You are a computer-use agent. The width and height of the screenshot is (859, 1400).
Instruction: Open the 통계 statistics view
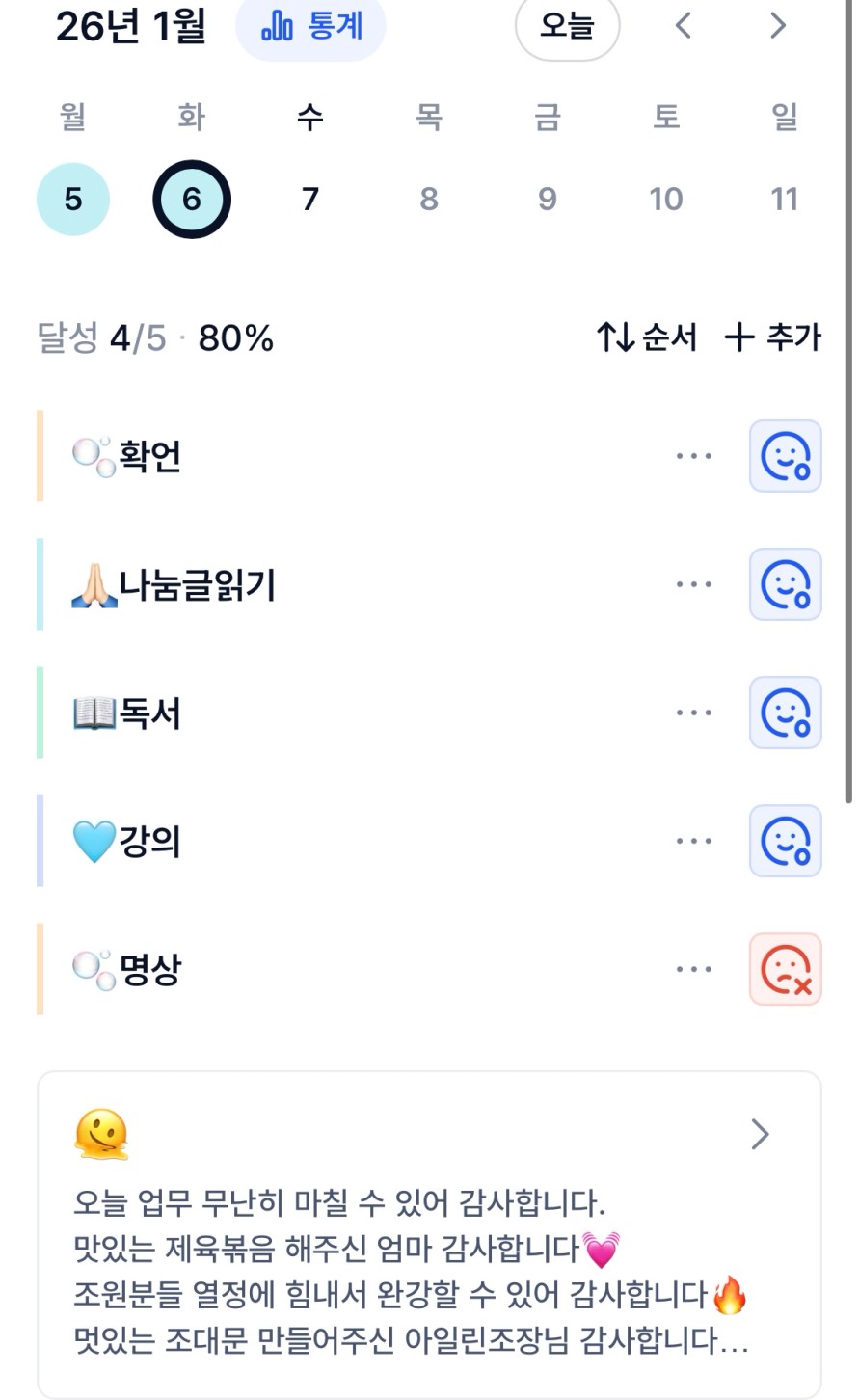310,28
